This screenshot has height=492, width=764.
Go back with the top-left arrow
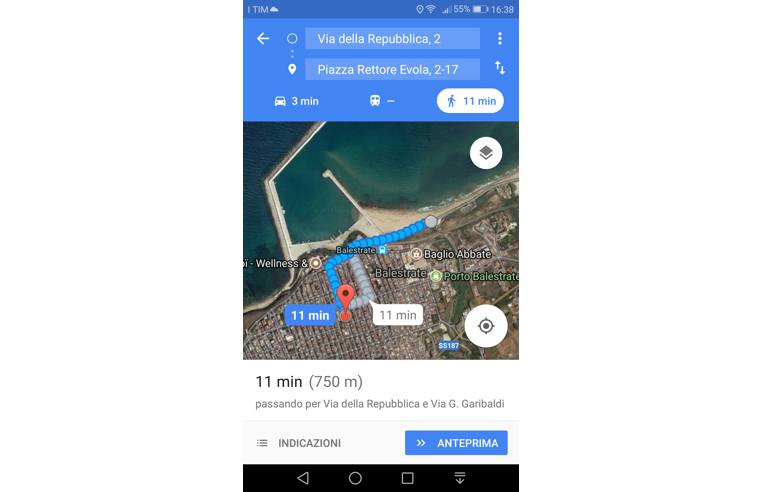[x=263, y=39]
